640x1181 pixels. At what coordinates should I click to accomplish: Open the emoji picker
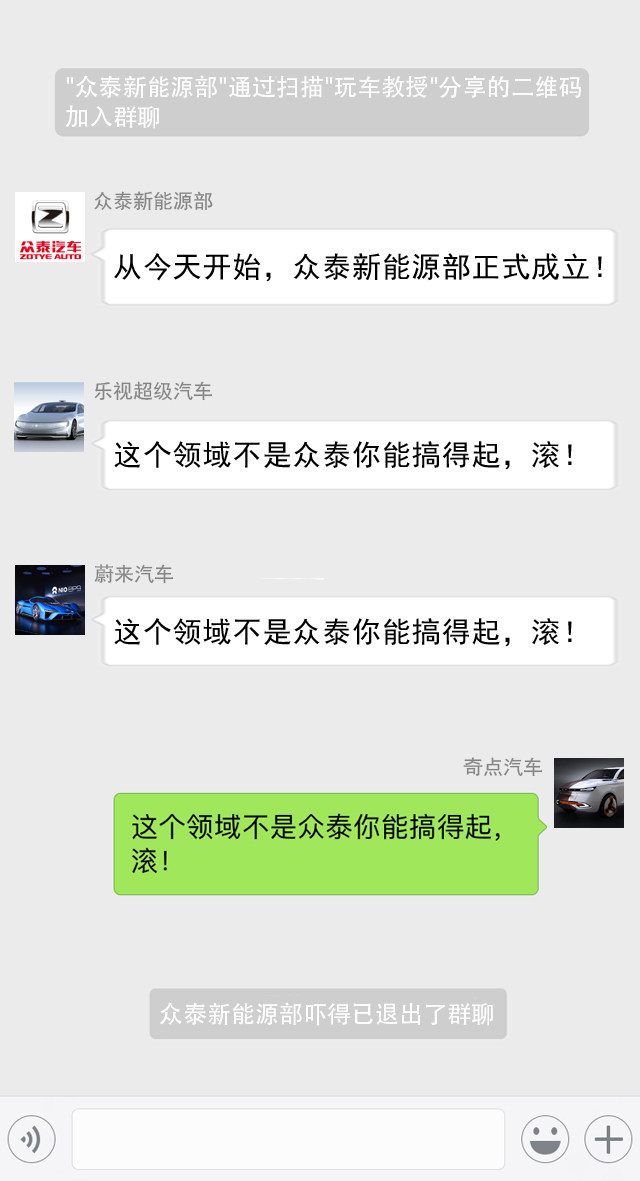[545, 1139]
